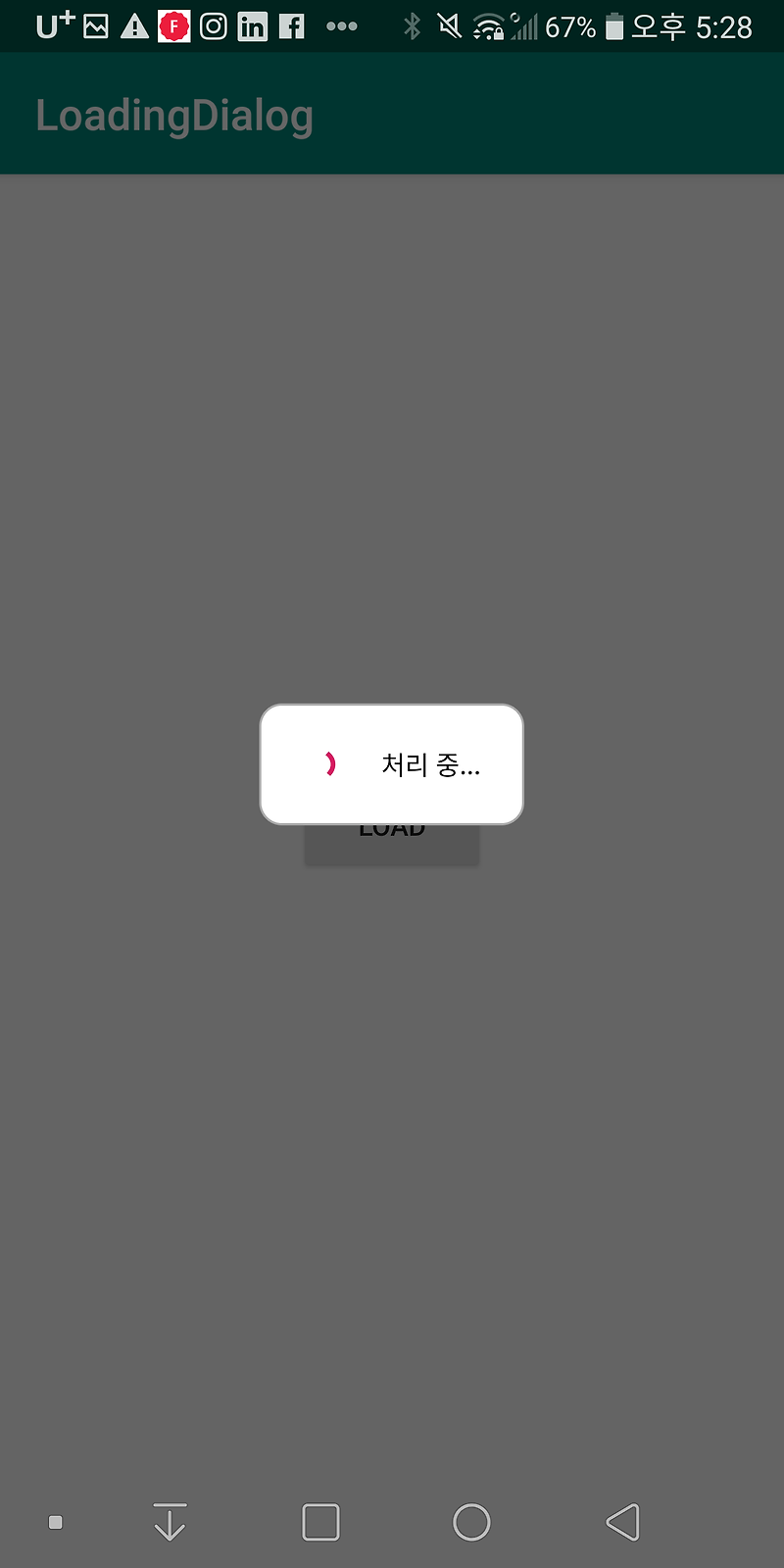
Task: Open the red F badge notification
Action: [174, 26]
